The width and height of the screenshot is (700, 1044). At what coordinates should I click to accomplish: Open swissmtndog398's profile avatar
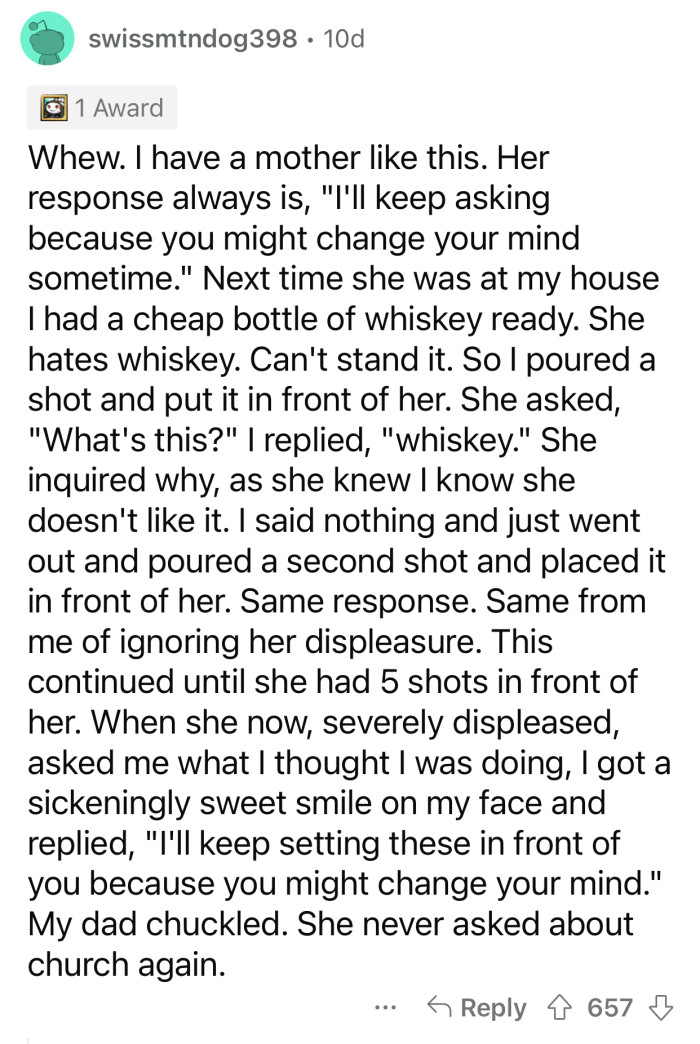point(47,40)
